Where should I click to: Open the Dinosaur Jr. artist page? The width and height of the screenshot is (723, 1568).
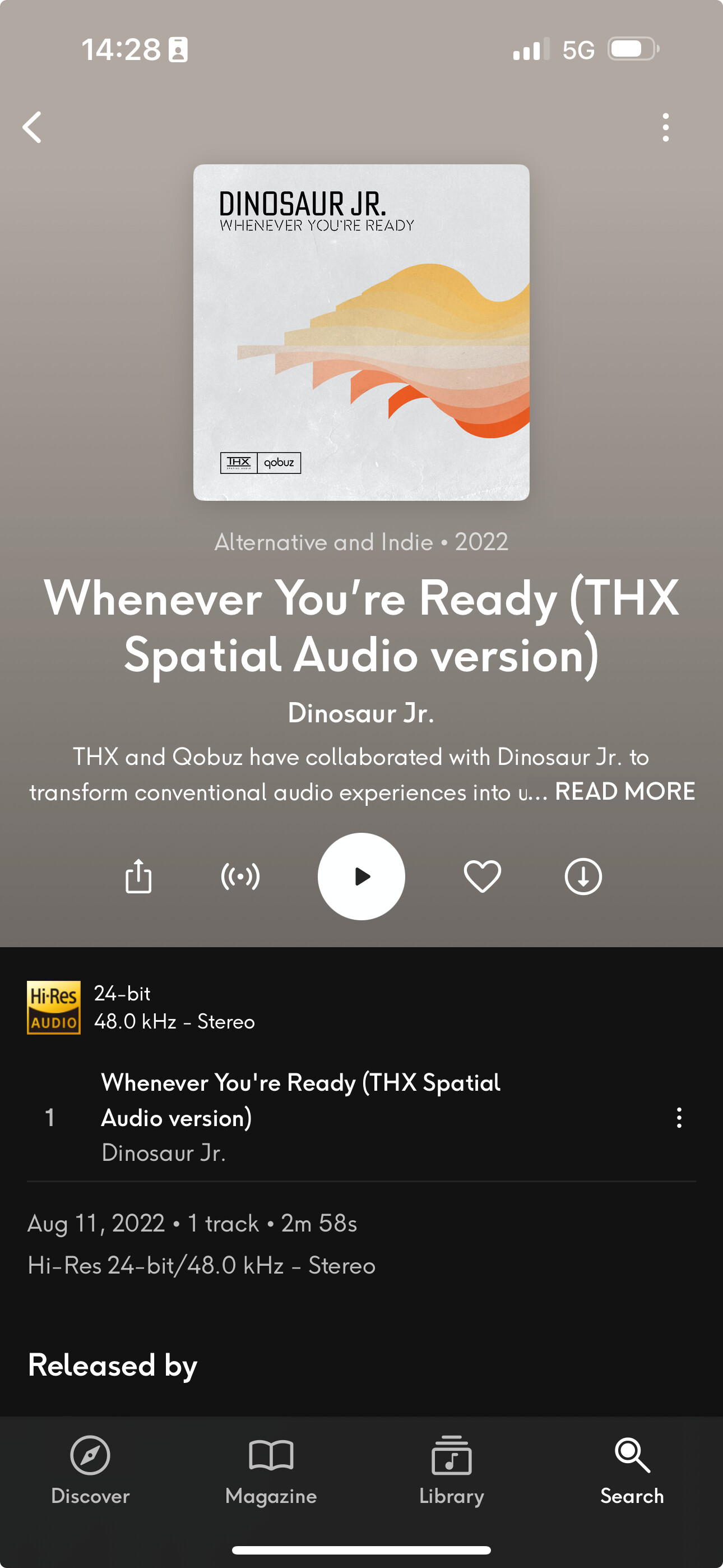(361, 713)
